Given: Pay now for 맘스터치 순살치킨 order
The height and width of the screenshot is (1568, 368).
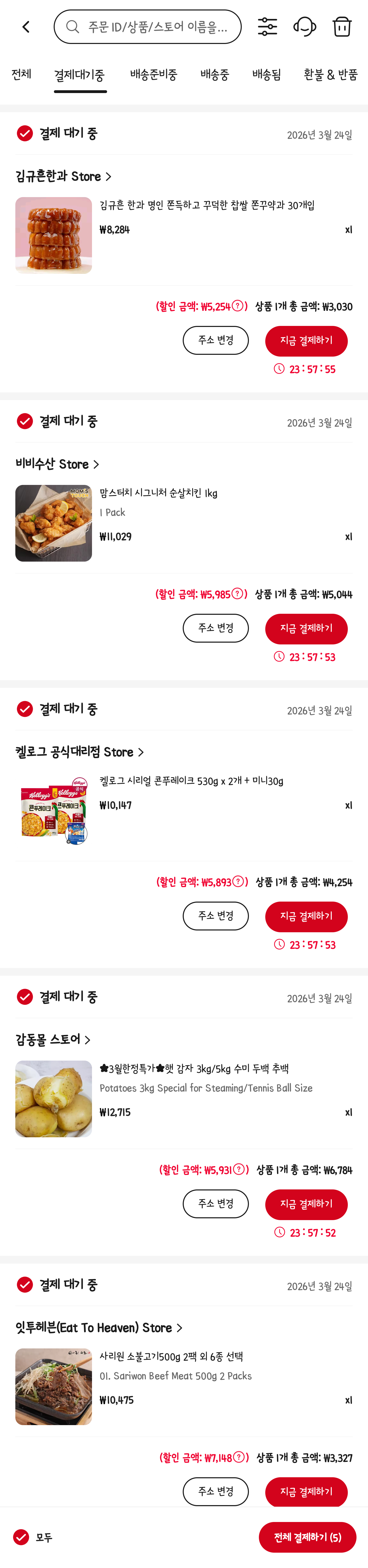Looking at the screenshot, I should [306, 628].
